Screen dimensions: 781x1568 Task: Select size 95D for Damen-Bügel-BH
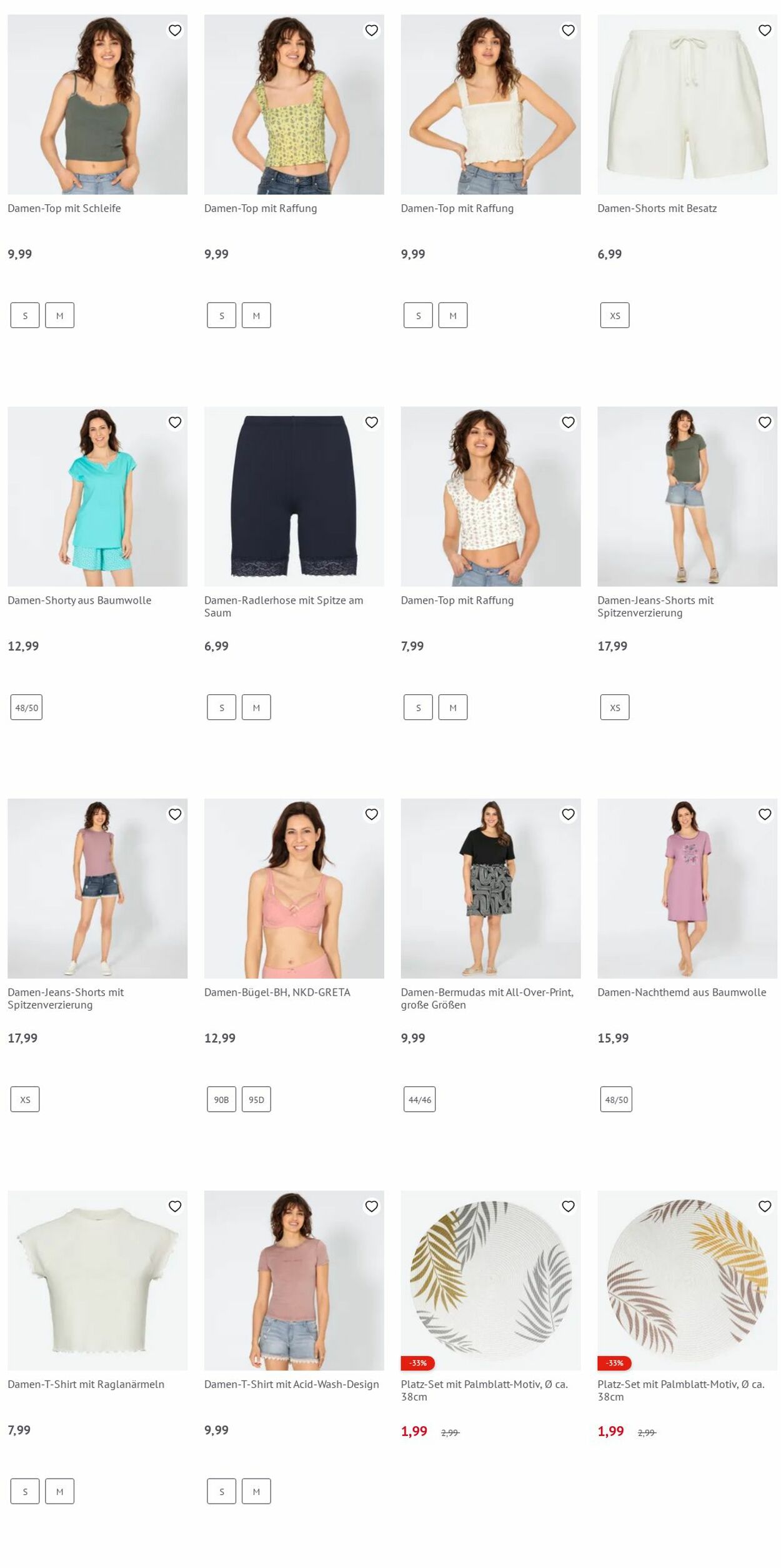256,1099
